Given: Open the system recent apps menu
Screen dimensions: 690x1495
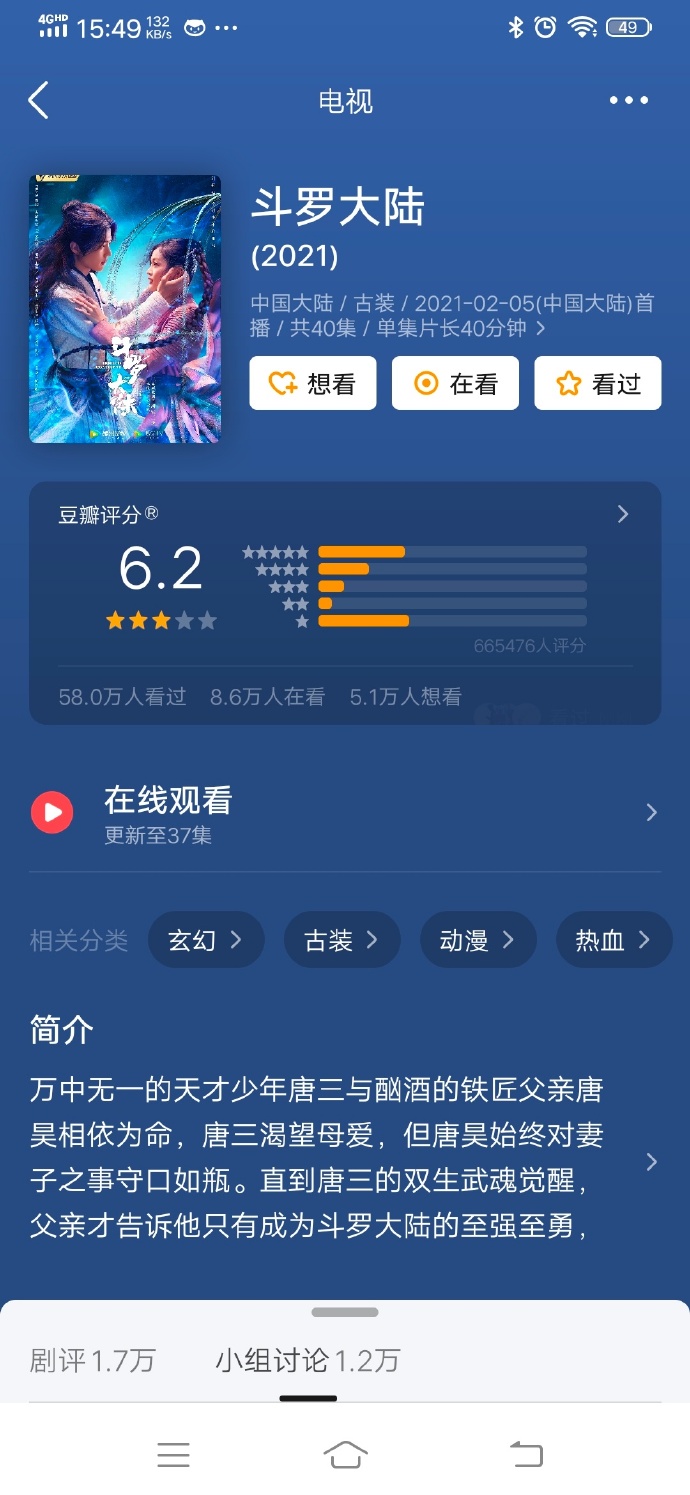Looking at the screenshot, I should (173, 1455).
